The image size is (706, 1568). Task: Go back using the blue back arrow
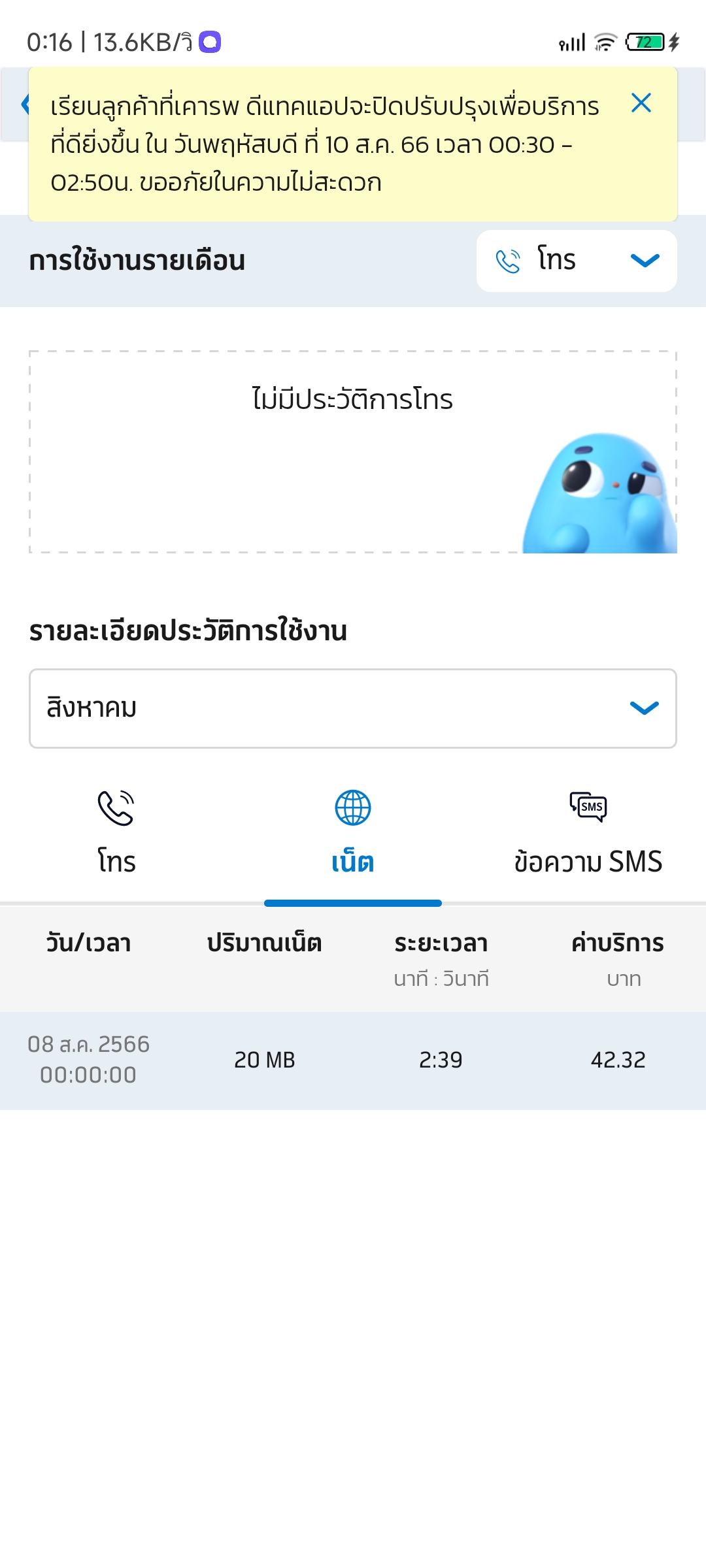click(24, 104)
